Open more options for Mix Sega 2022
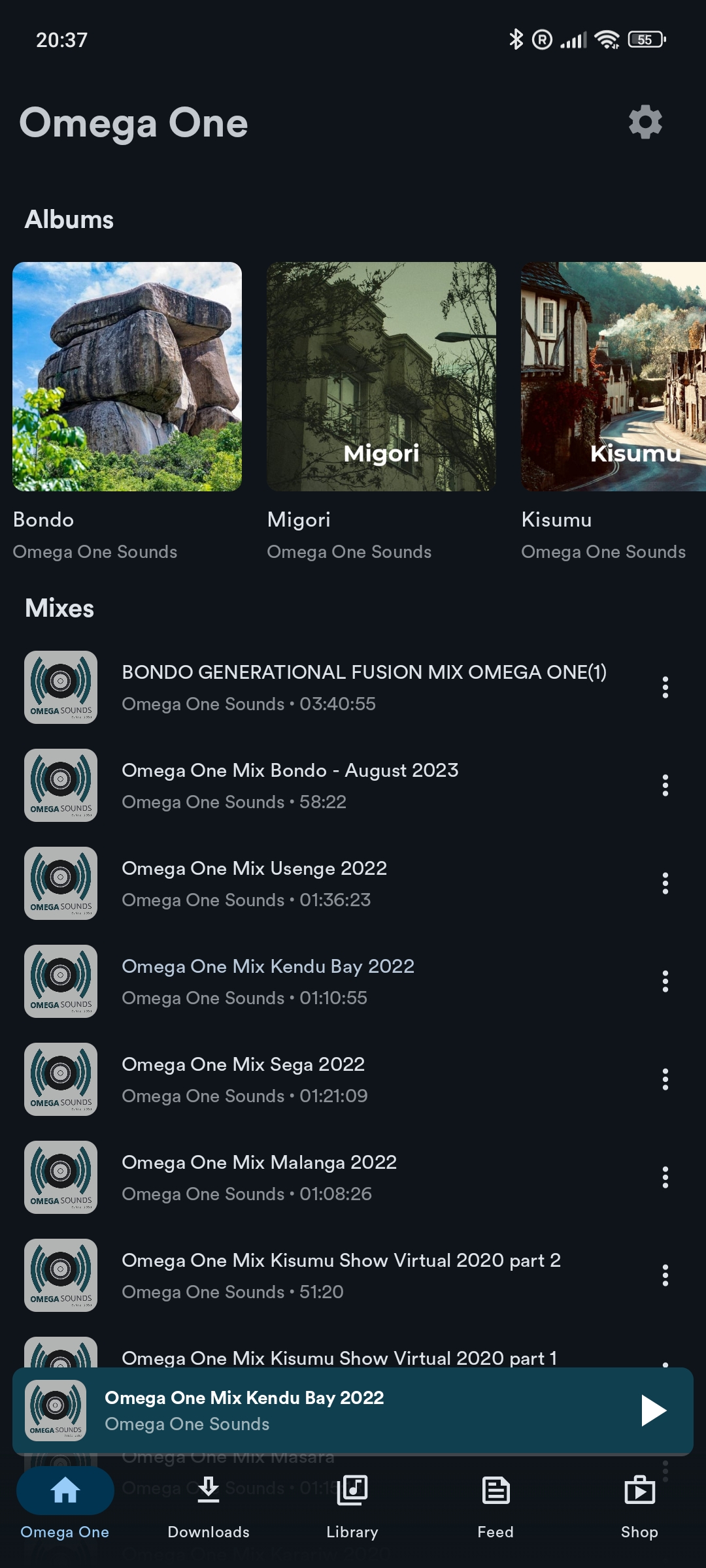 pyautogui.click(x=665, y=1079)
